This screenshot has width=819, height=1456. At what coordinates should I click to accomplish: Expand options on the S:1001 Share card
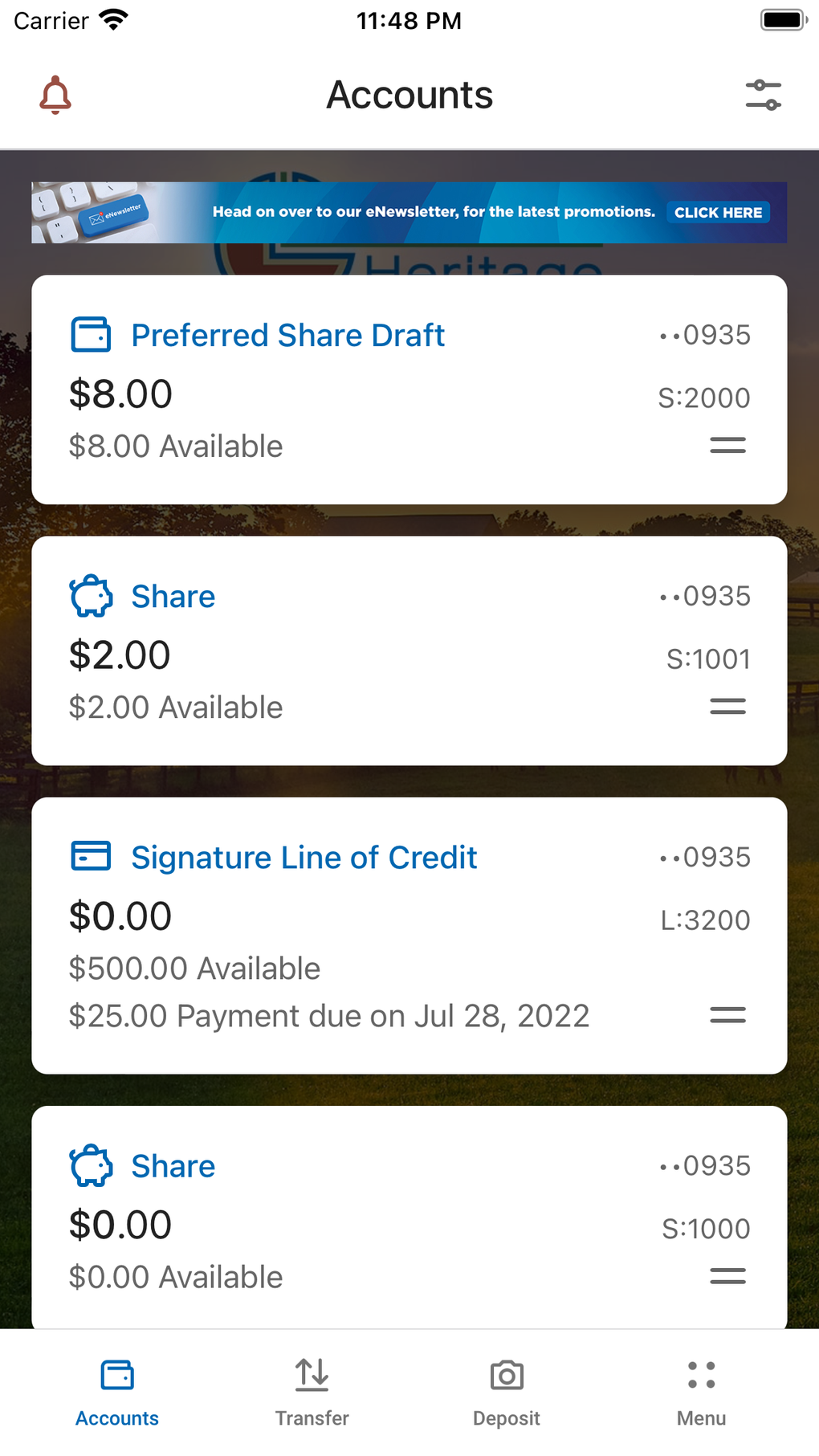[x=727, y=706]
